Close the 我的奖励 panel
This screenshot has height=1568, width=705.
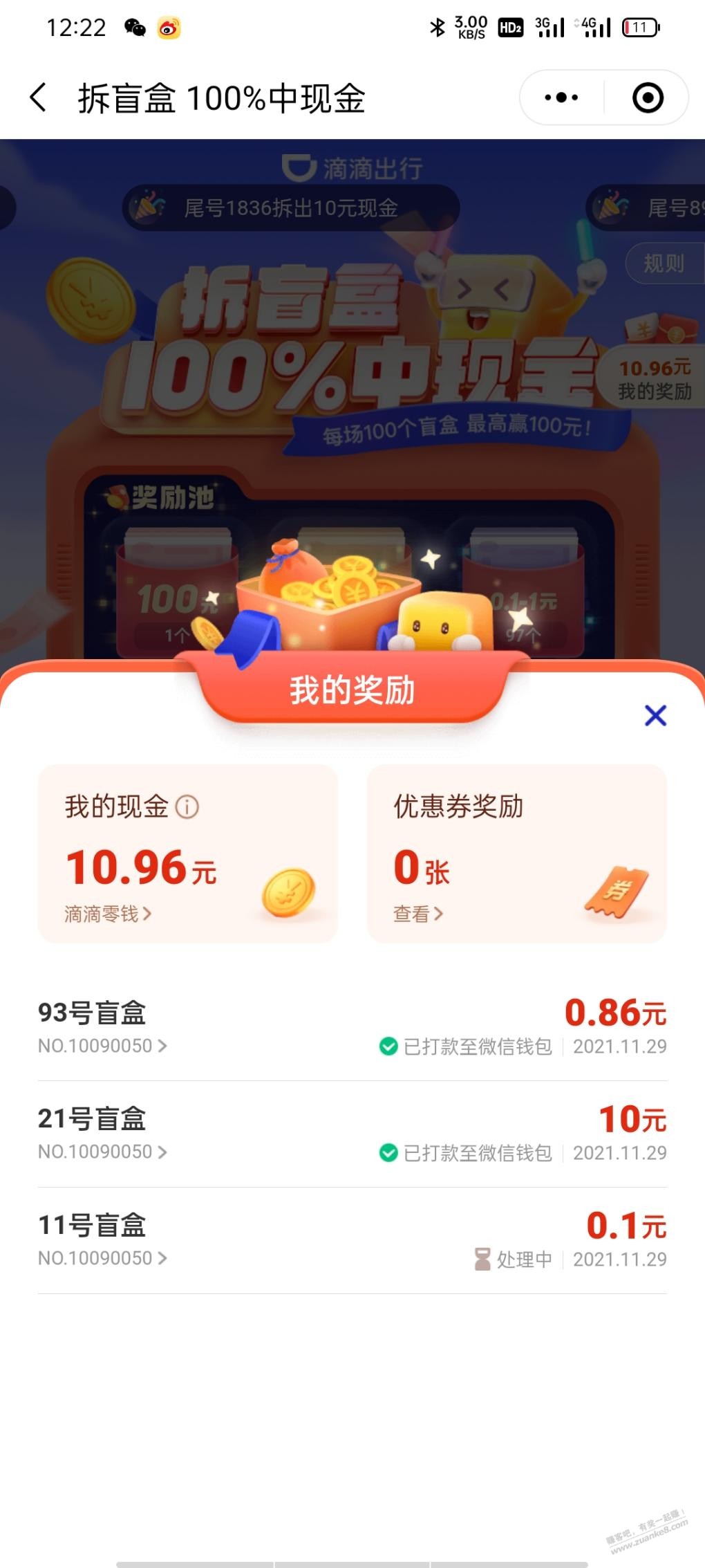click(x=655, y=715)
